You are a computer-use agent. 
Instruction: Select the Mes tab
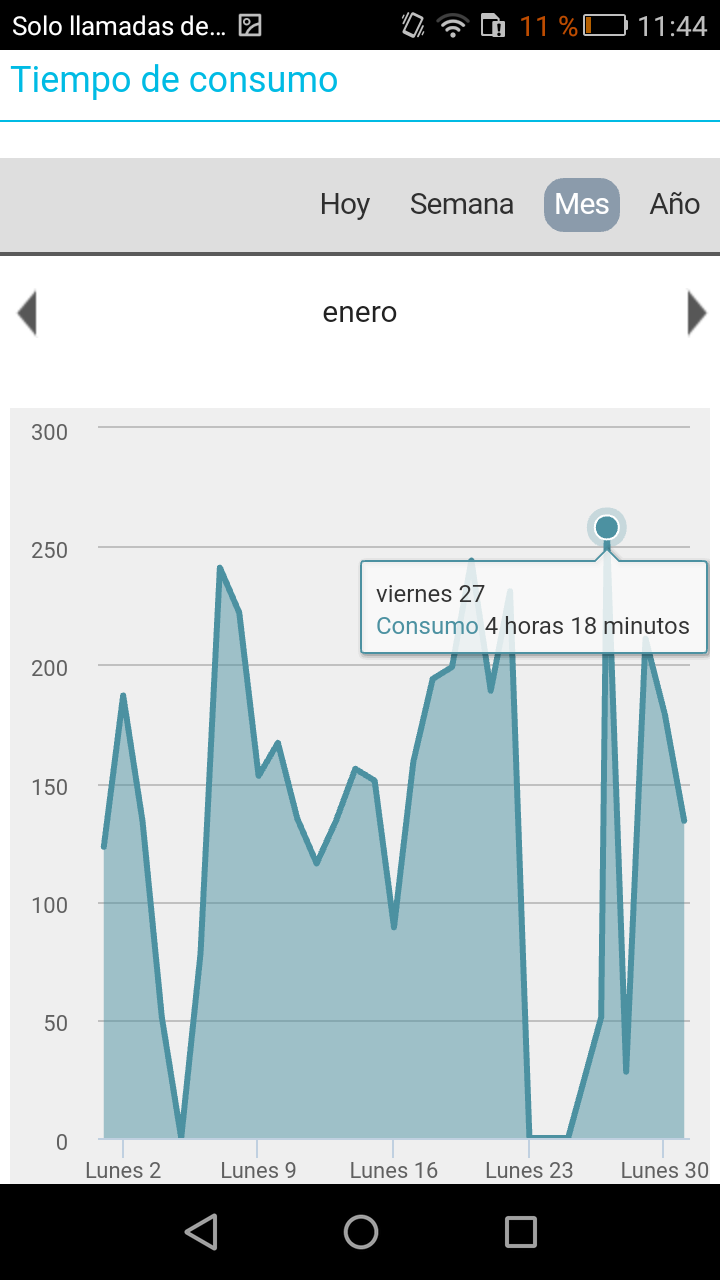tap(582, 205)
